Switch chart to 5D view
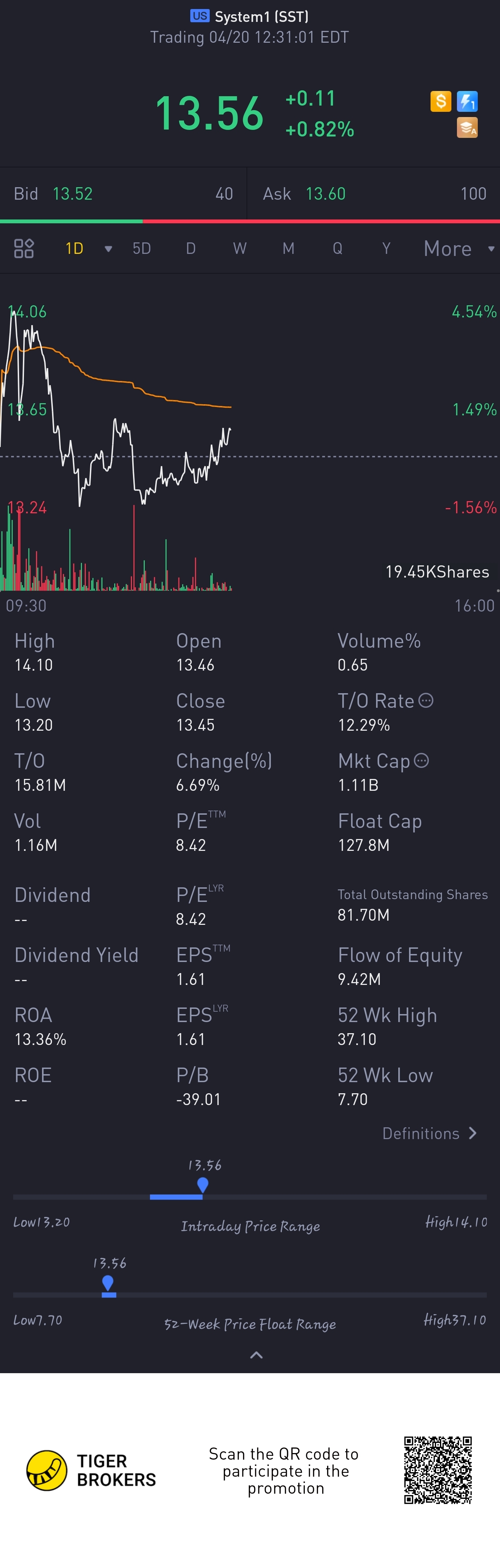 click(142, 248)
